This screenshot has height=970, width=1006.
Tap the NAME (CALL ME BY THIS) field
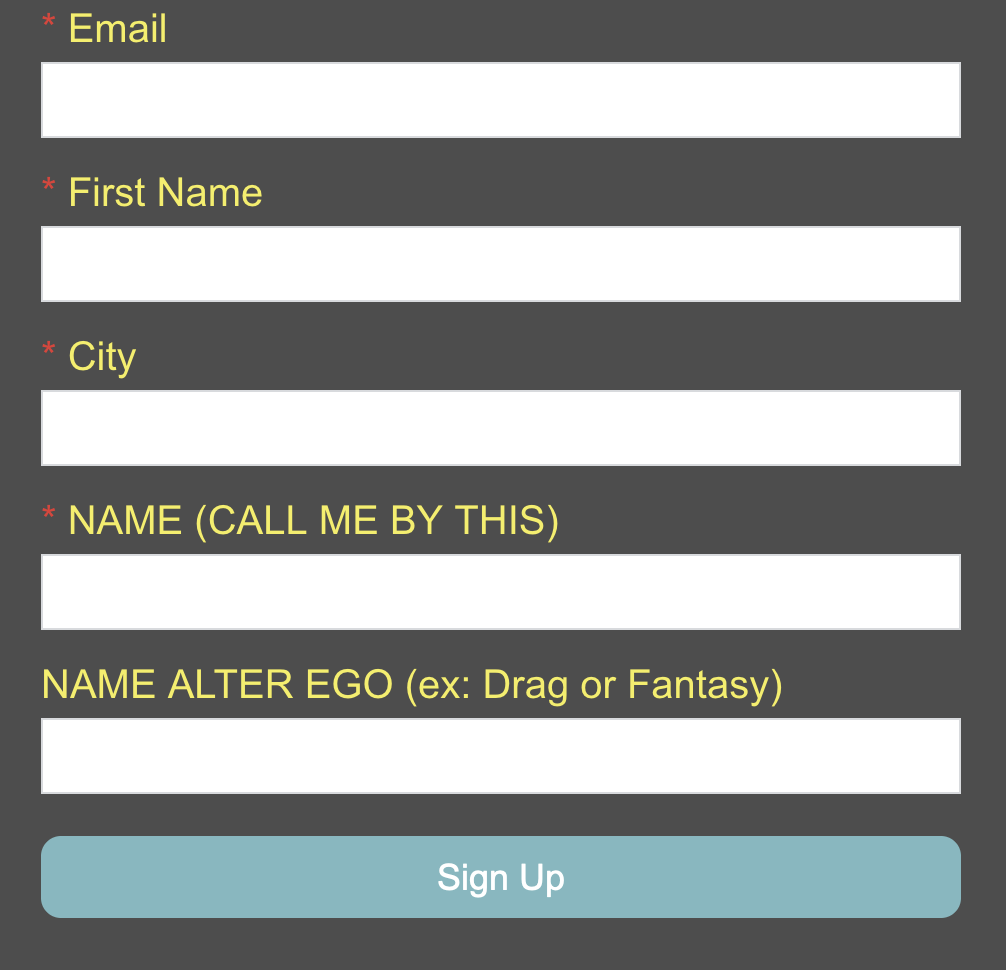[500, 592]
